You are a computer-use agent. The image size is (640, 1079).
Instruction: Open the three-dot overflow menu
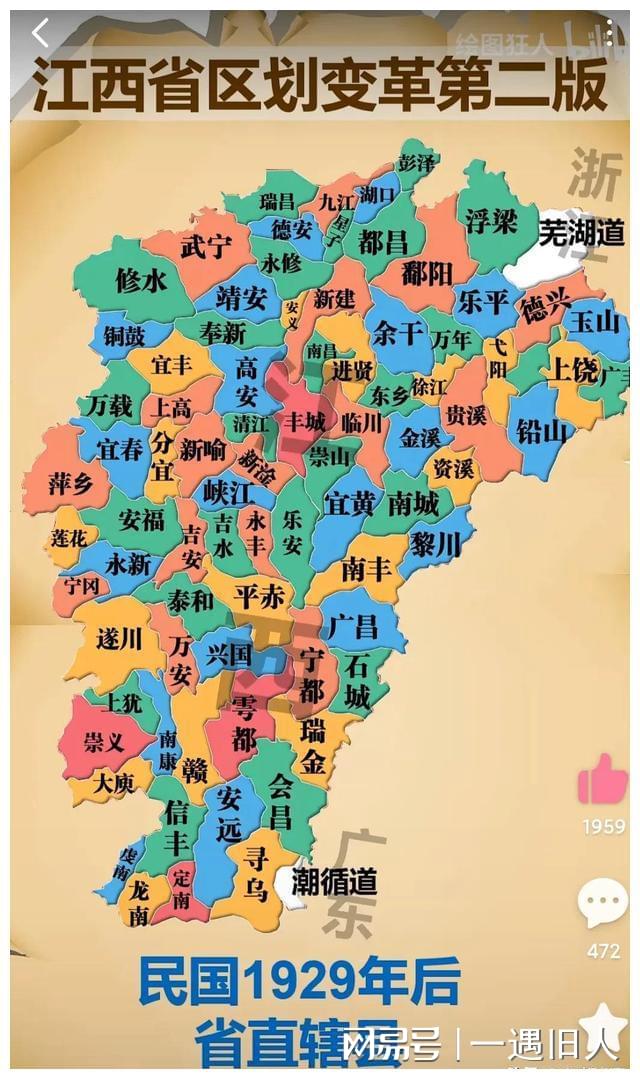click(607, 33)
